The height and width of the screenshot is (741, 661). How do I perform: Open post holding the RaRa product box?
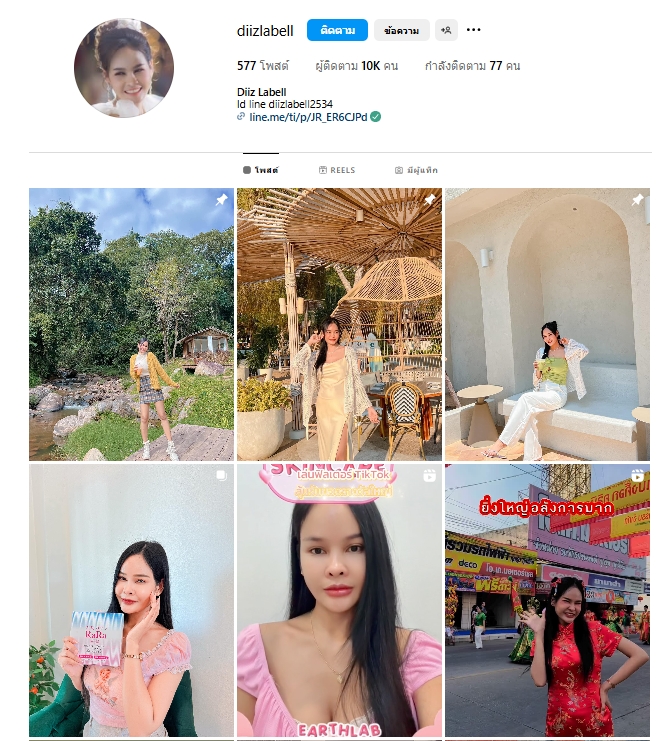131,600
